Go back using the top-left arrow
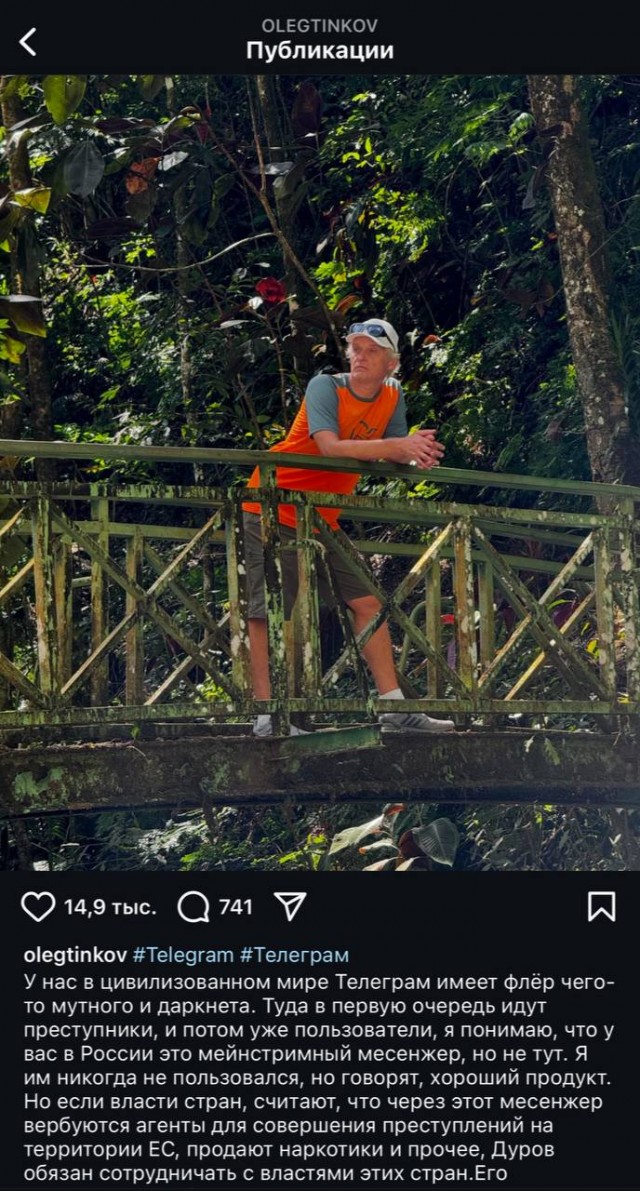This screenshot has height=1191, width=640. click(x=28, y=42)
